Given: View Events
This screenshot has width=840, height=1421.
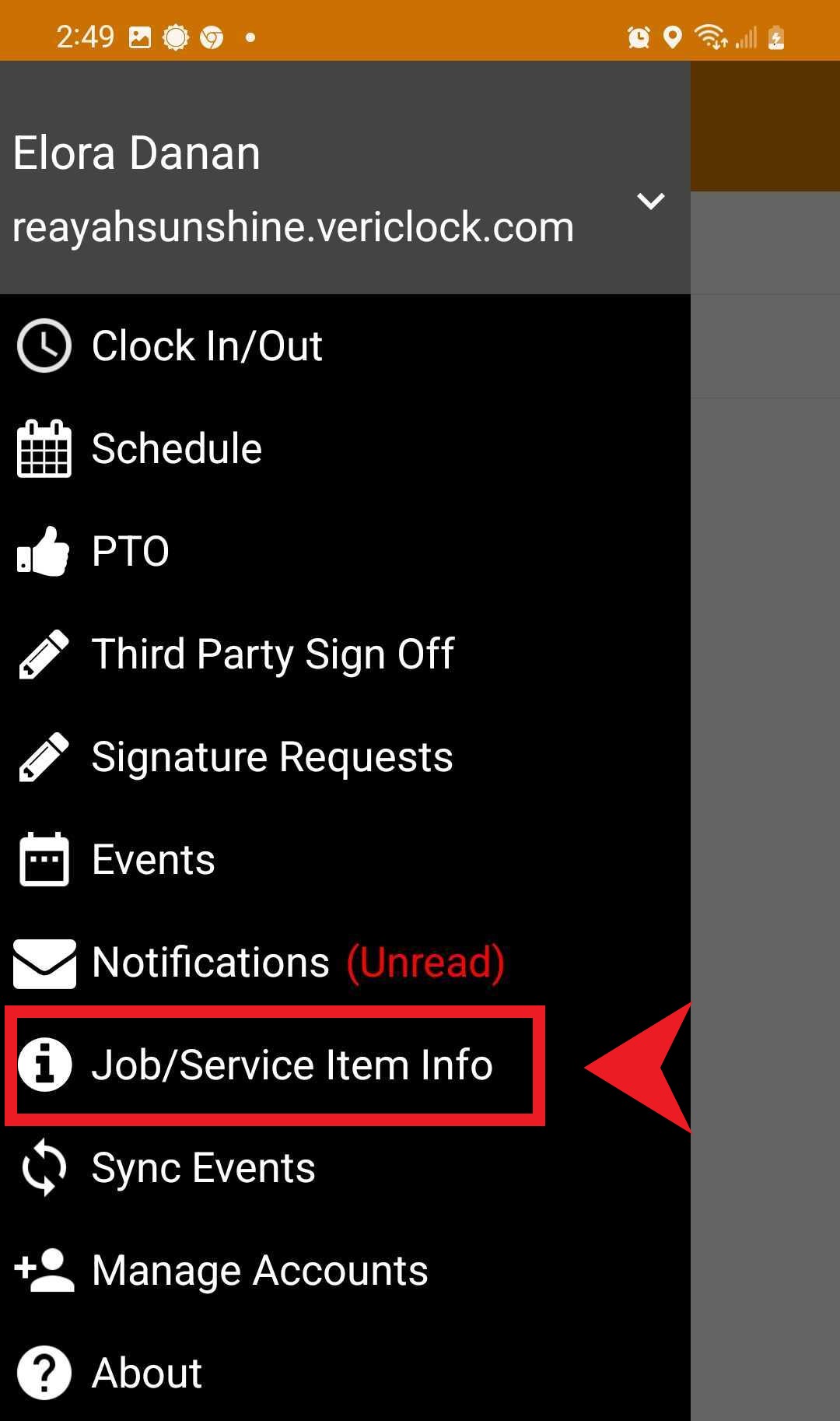Looking at the screenshot, I should pyautogui.click(x=345, y=859).
